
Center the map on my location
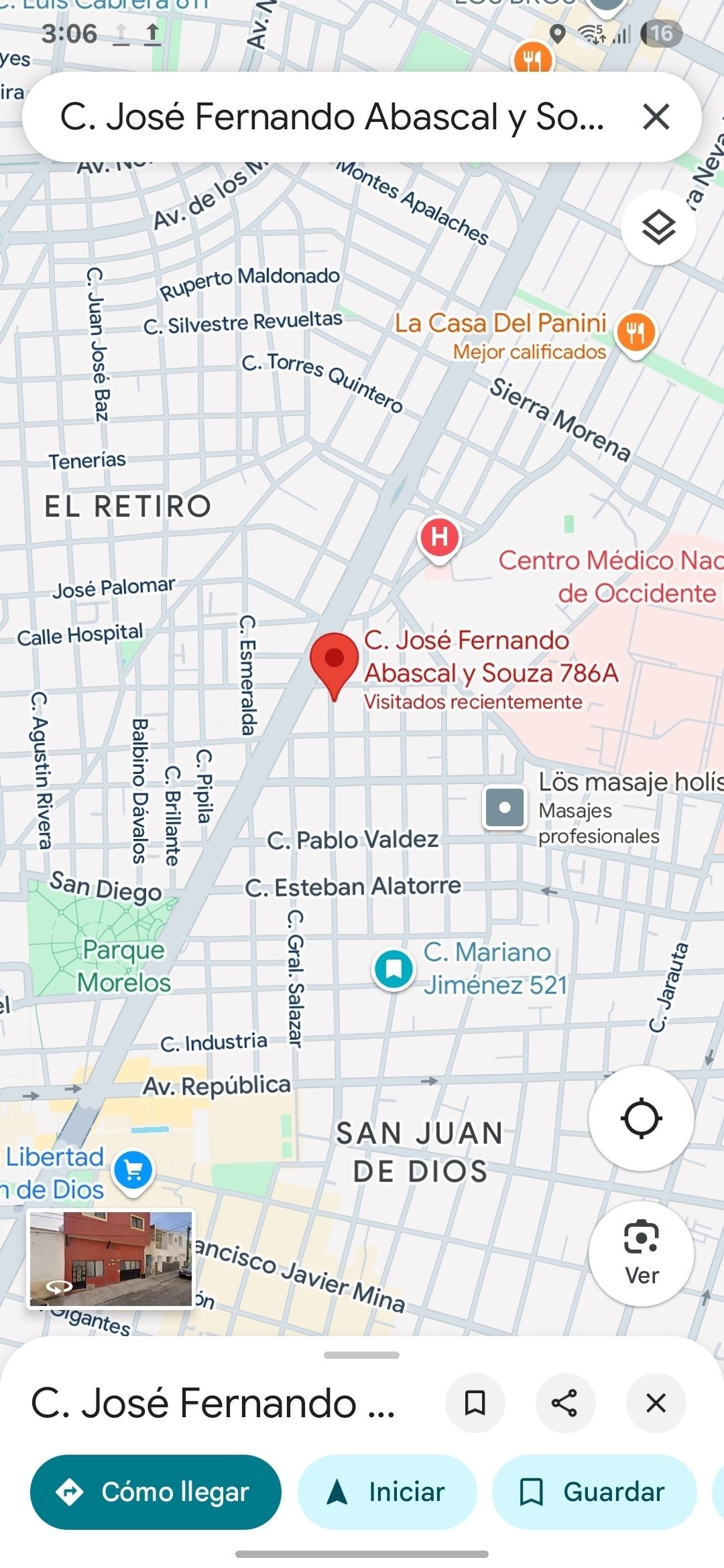(x=641, y=1118)
